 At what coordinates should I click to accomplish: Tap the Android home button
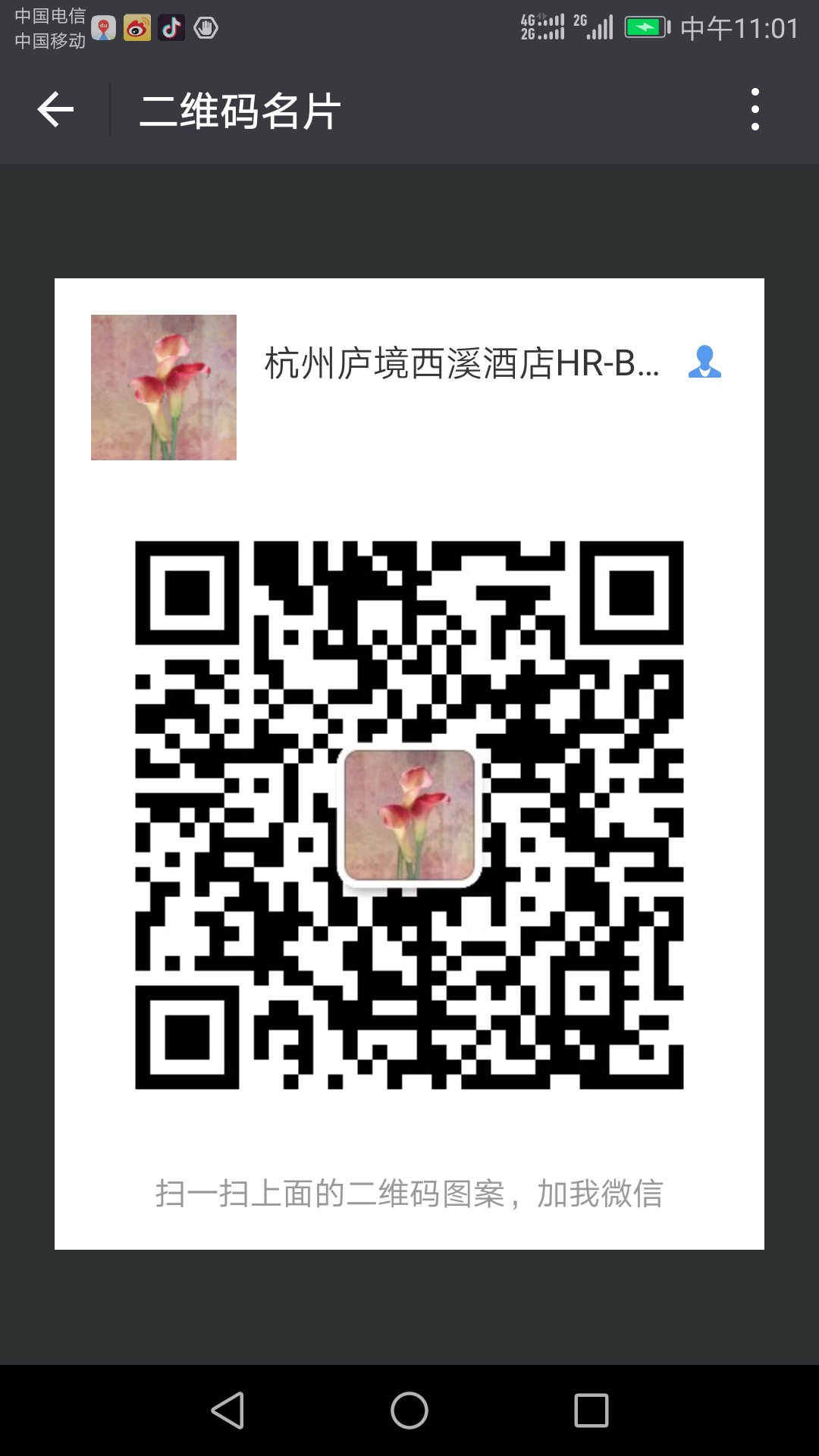pyautogui.click(x=409, y=1410)
